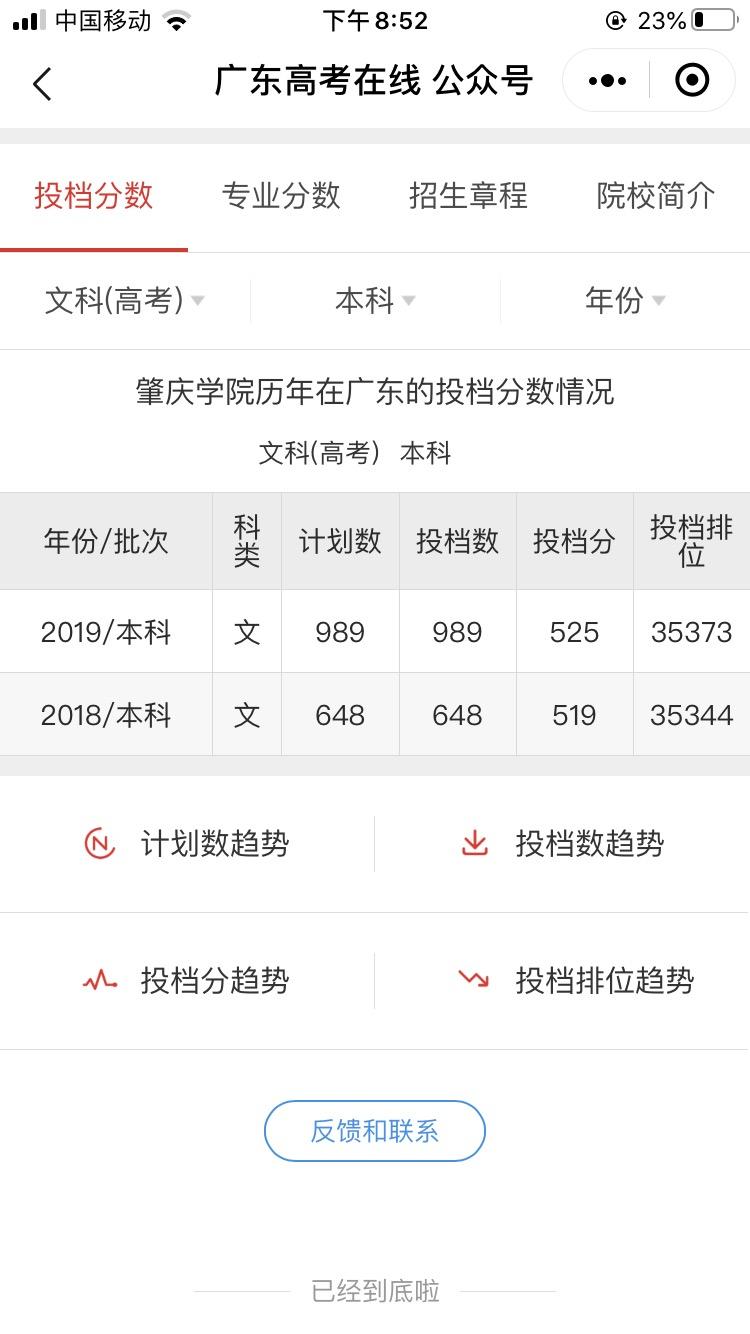The height and width of the screenshot is (1334, 750).
Task: Open the three-dot more options menu
Action: [x=607, y=81]
